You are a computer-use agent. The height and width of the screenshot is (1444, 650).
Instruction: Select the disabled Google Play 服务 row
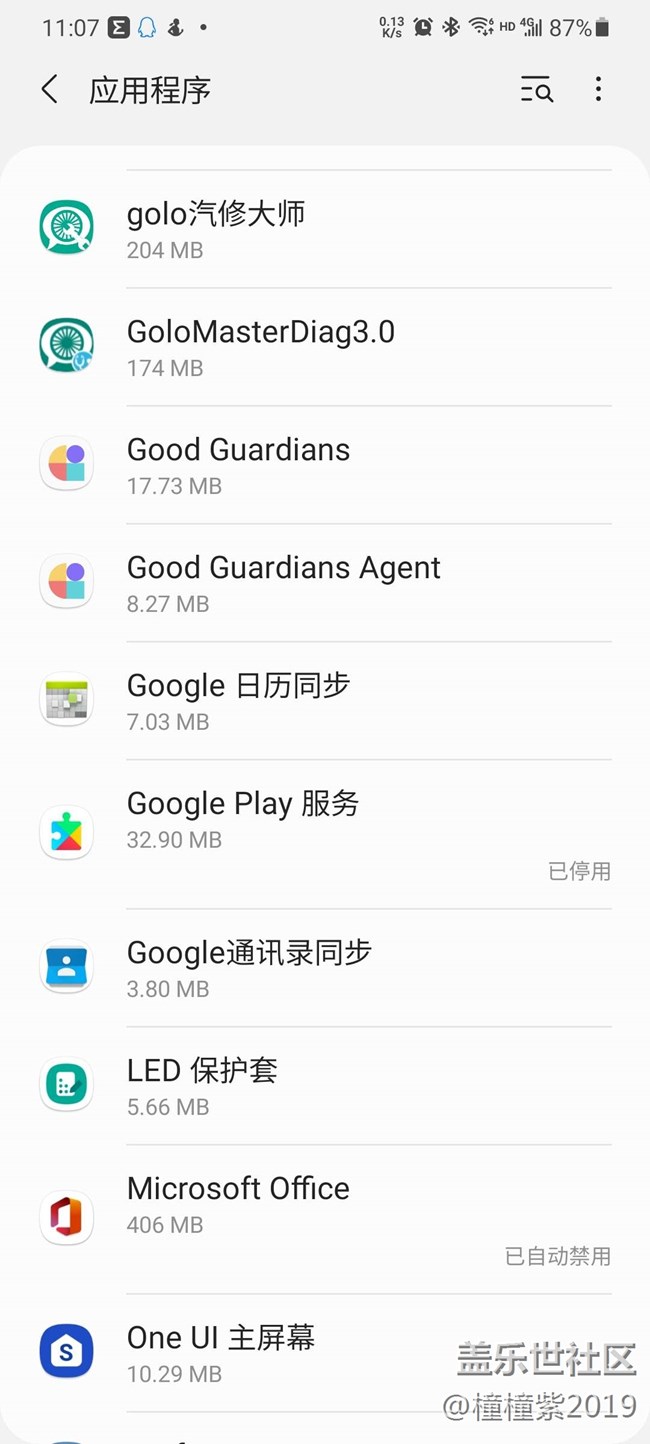point(325,834)
